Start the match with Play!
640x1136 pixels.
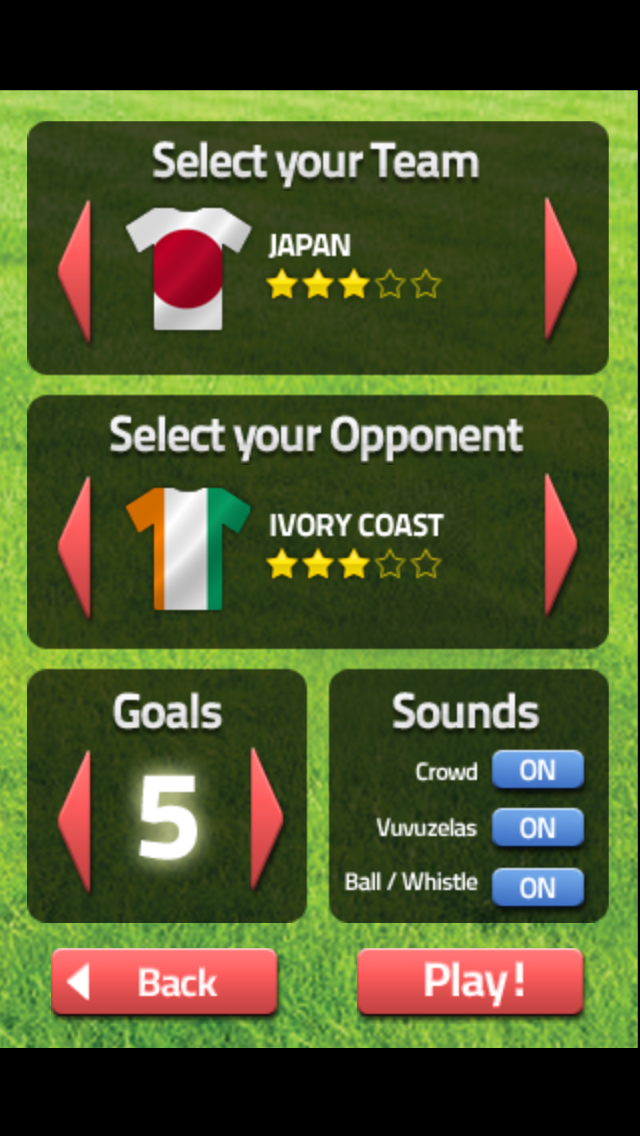coord(470,982)
